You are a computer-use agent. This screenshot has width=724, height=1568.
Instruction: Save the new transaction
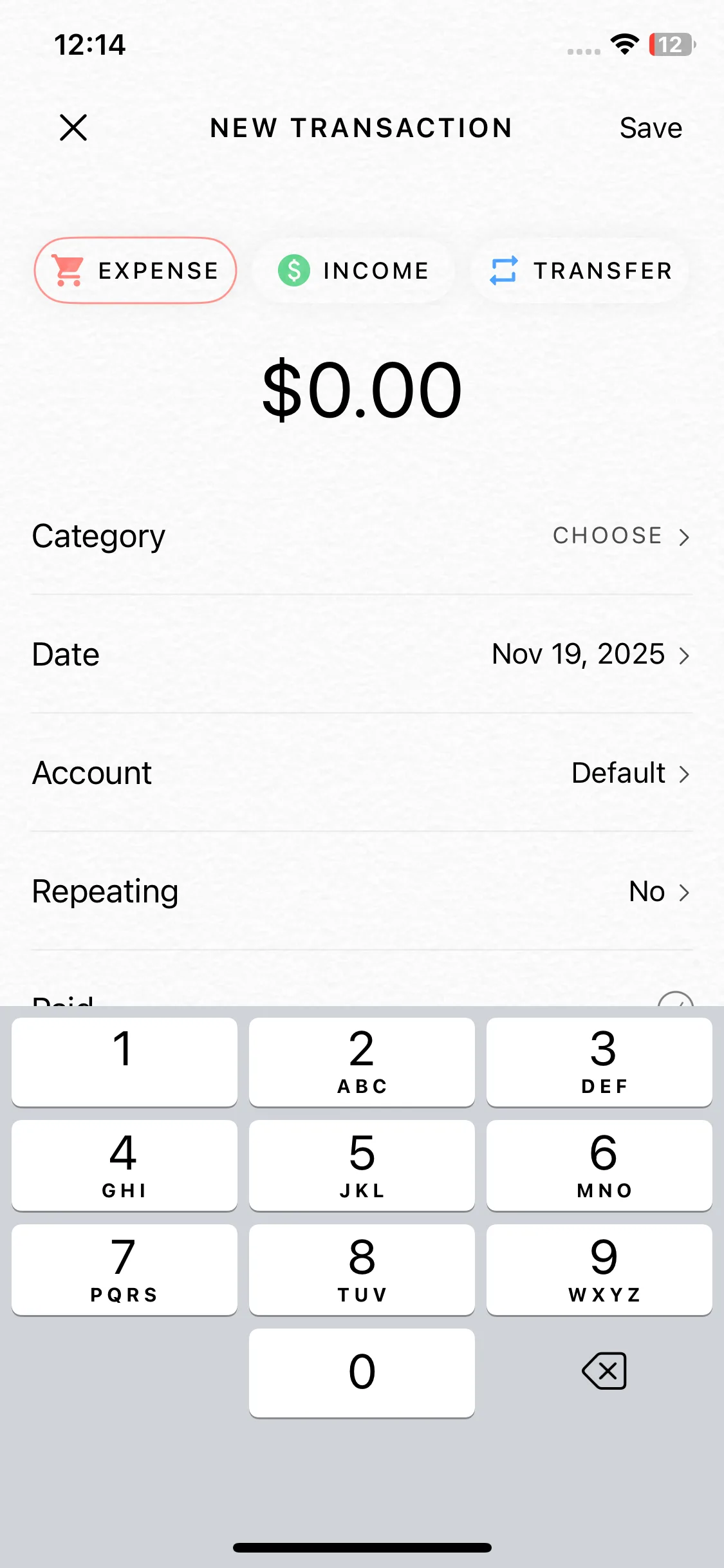coord(650,127)
